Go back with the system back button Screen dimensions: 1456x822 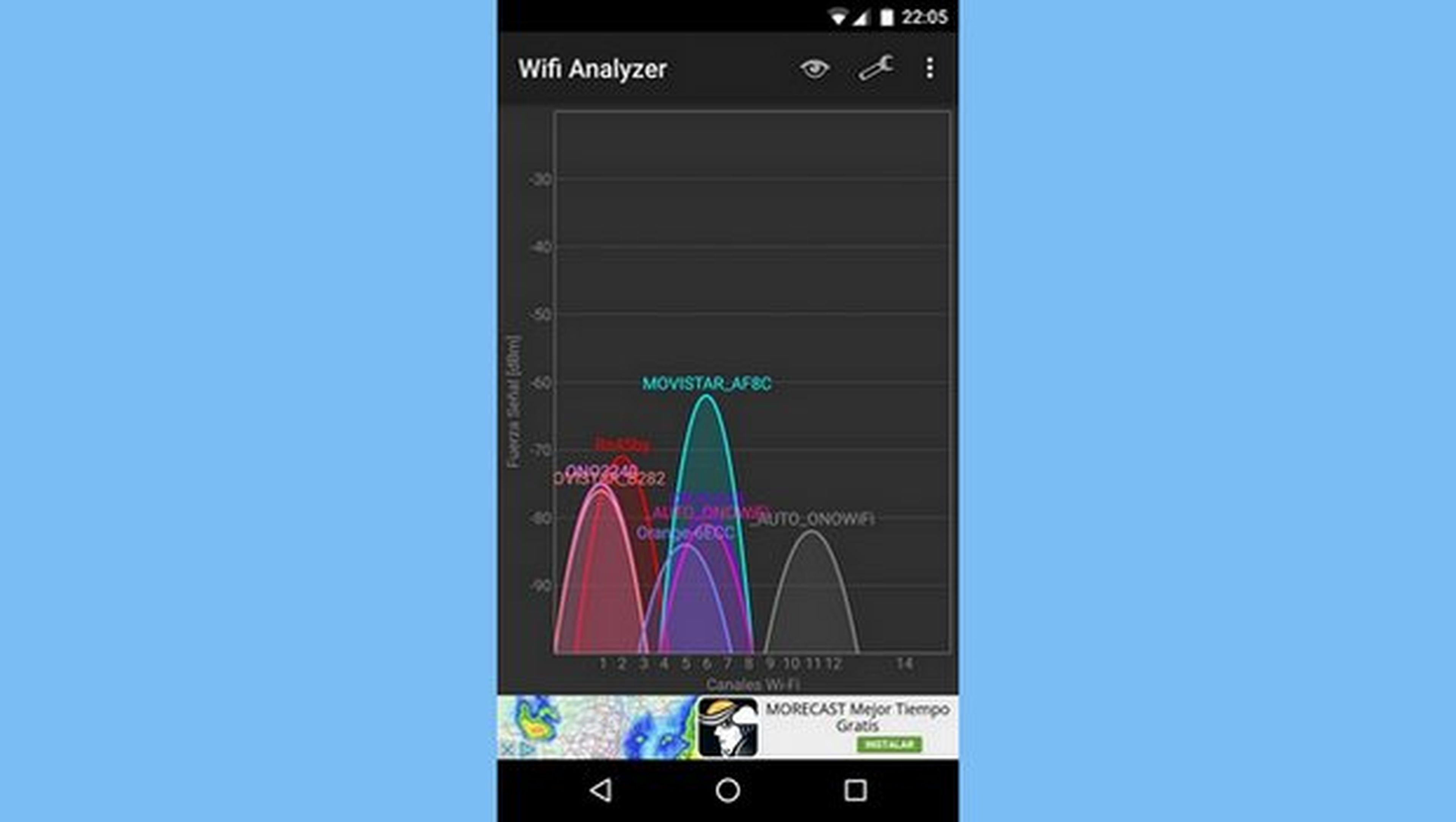601,791
